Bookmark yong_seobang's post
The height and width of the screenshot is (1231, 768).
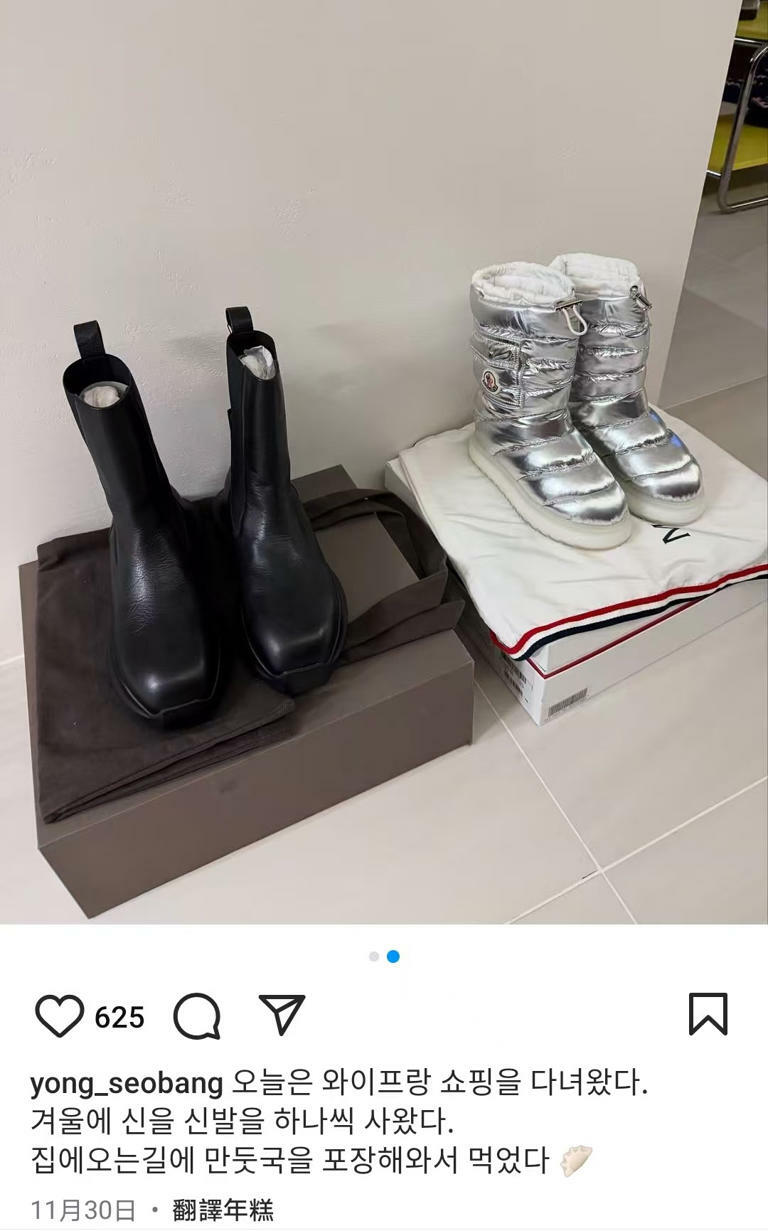[x=708, y=1015]
